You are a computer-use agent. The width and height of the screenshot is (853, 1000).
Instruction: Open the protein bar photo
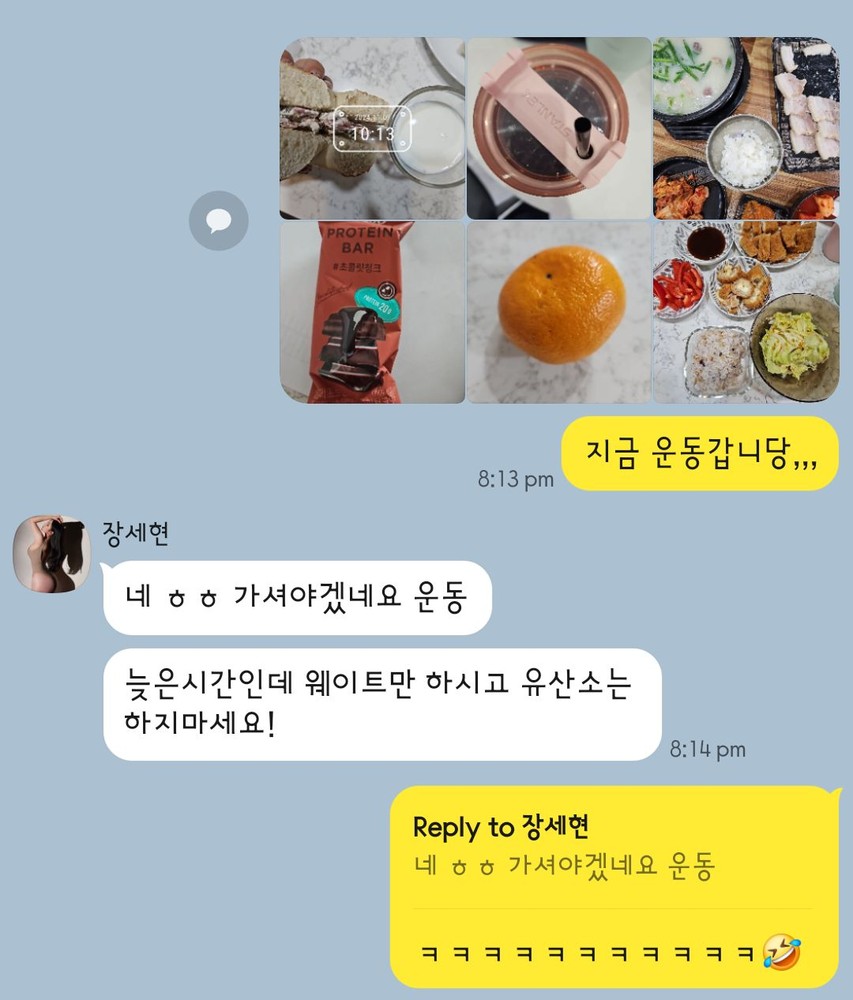click(371, 312)
